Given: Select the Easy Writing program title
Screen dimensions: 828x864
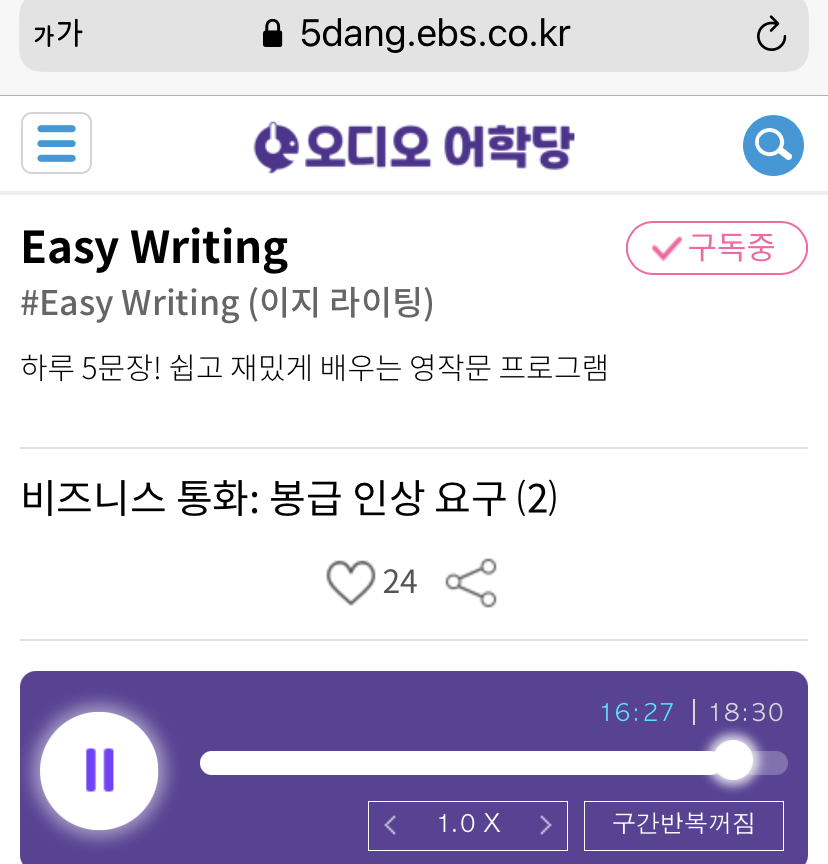Looking at the screenshot, I should (154, 247).
